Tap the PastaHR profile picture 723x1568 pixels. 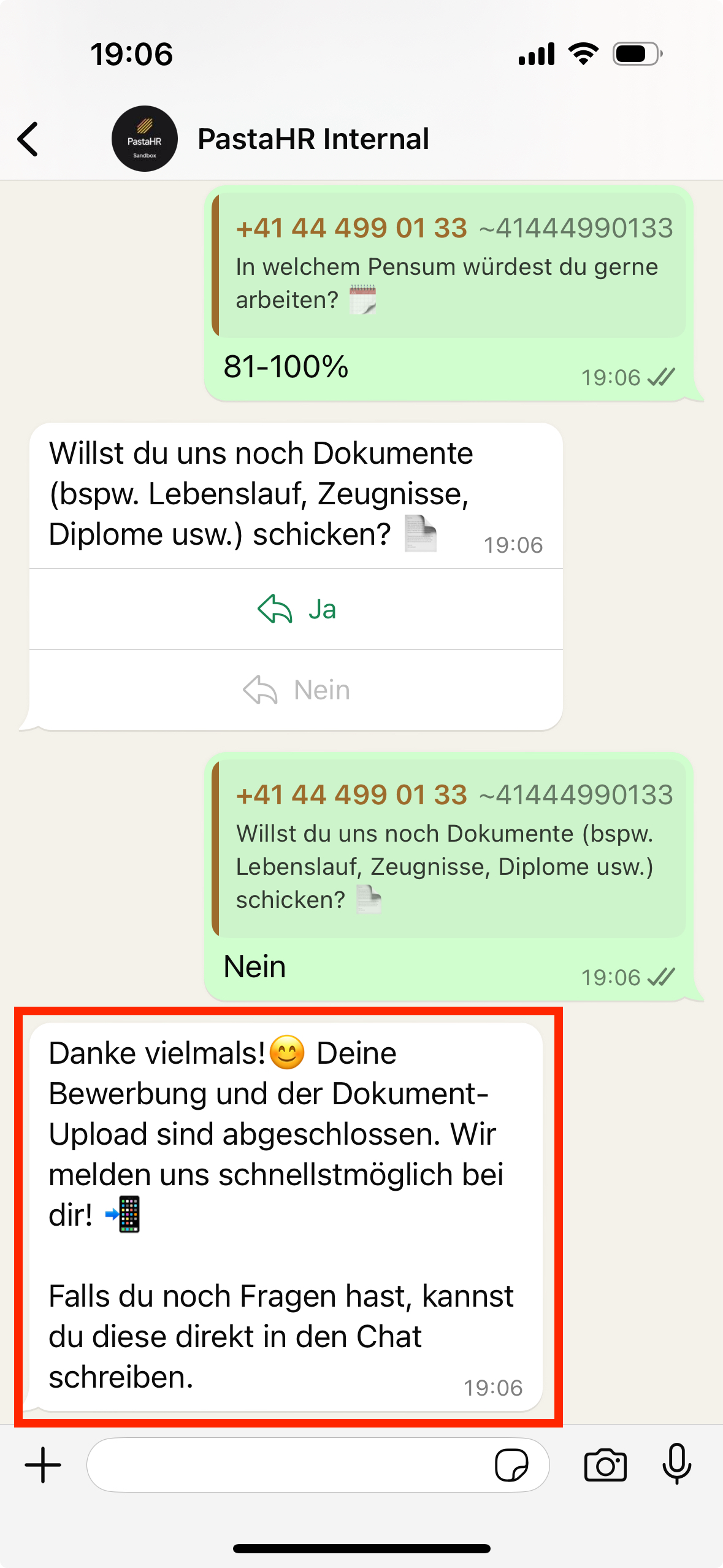[x=144, y=139]
